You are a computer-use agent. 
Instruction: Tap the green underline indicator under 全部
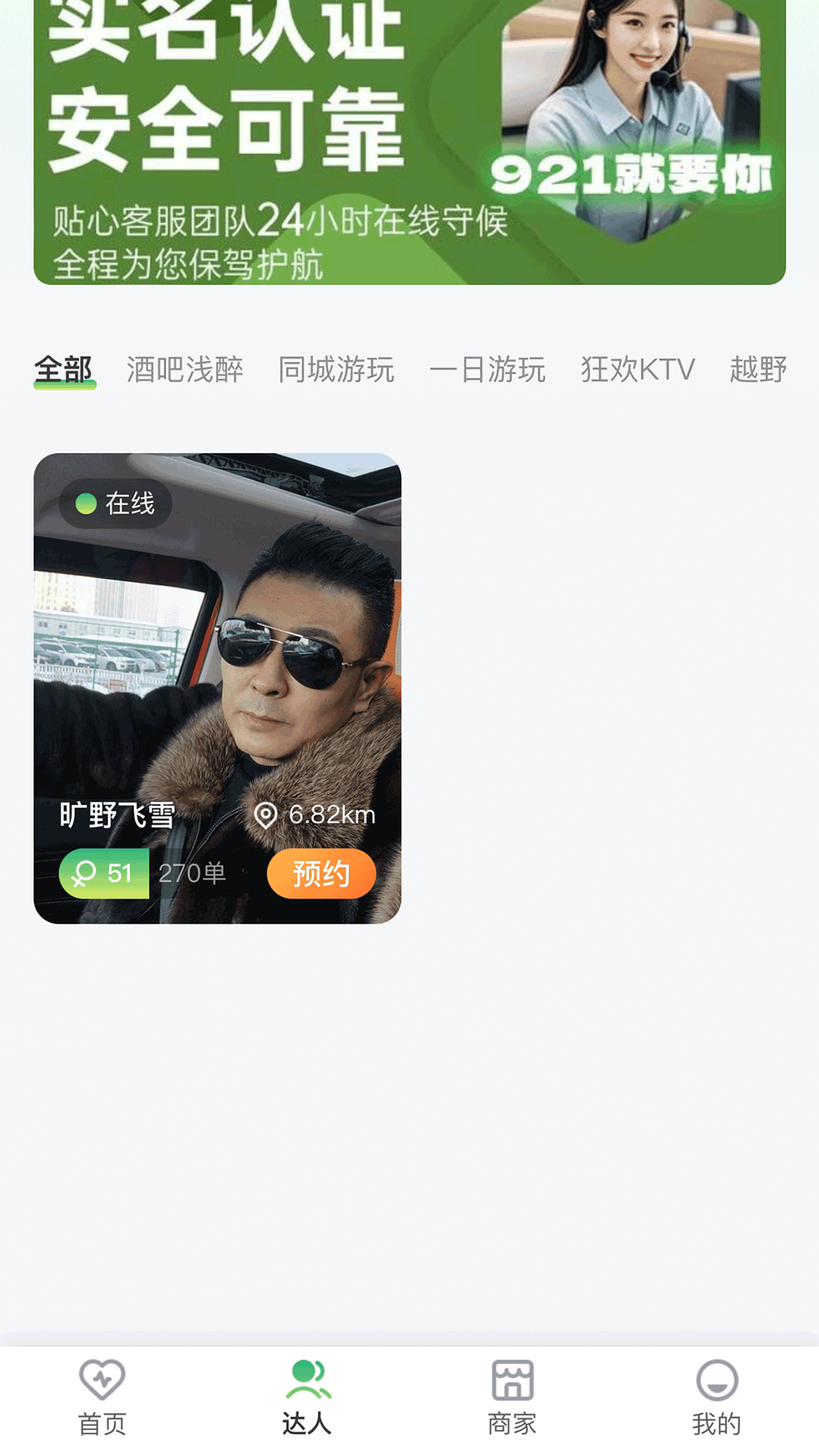point(66,387)
